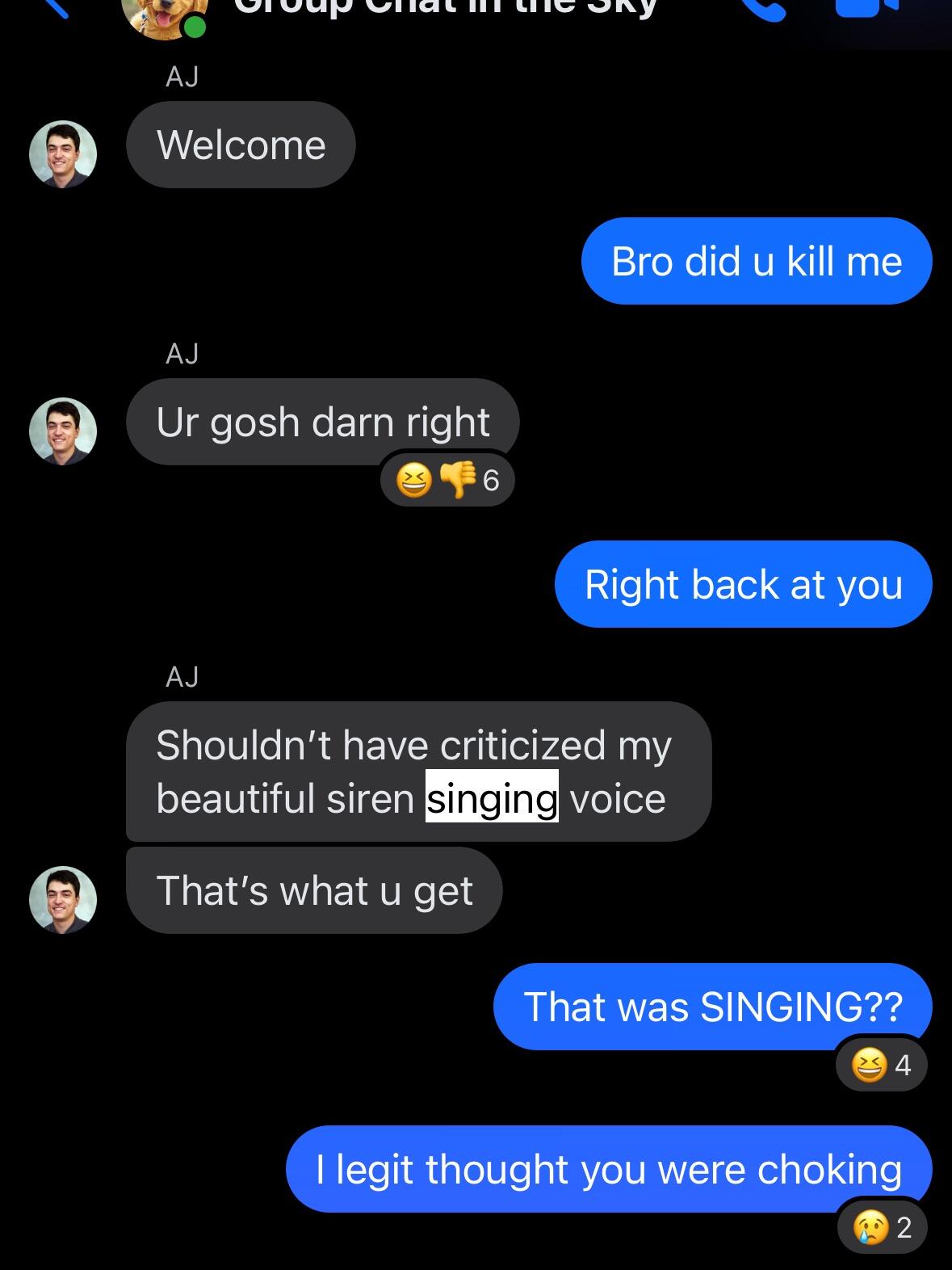Open the group chat details from its title
This screenshot has width=952, height=1270.
click(x=444, y=8)
